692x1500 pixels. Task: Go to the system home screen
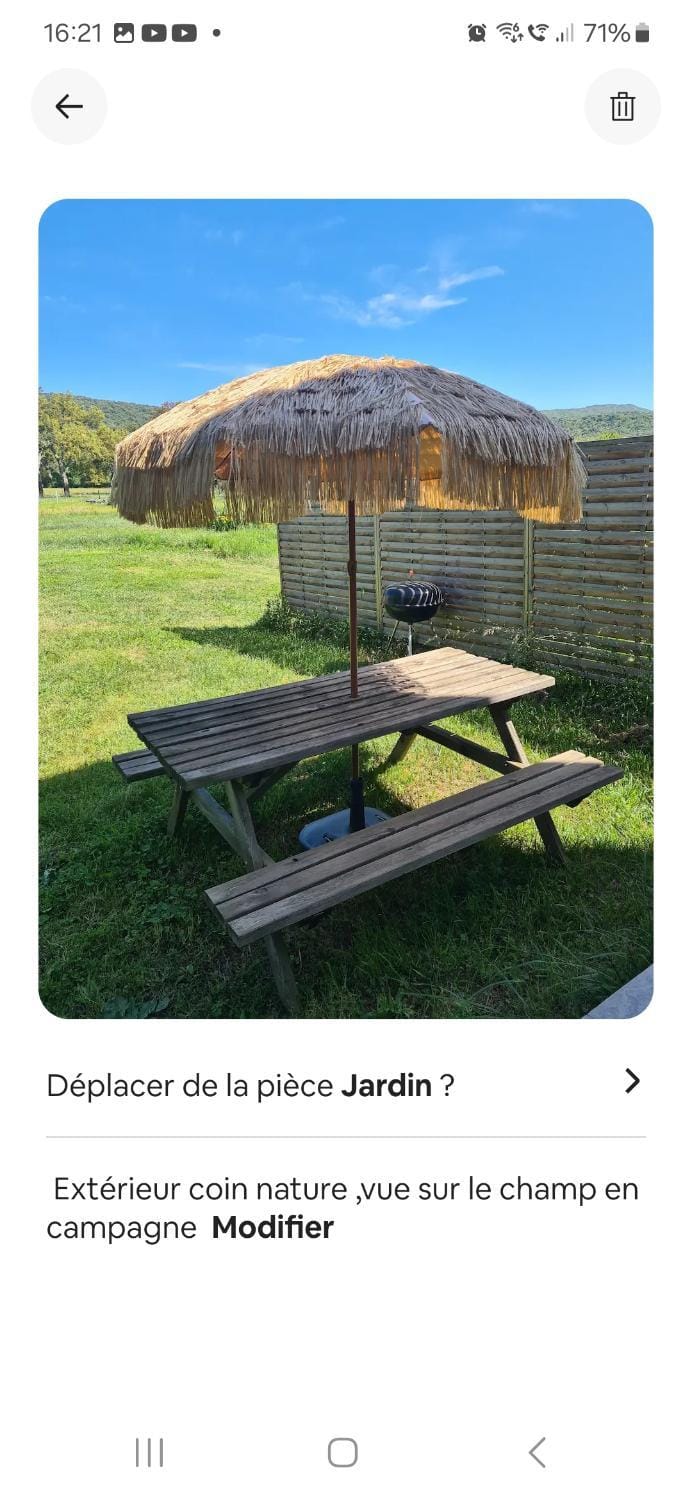click(343, 1452)
